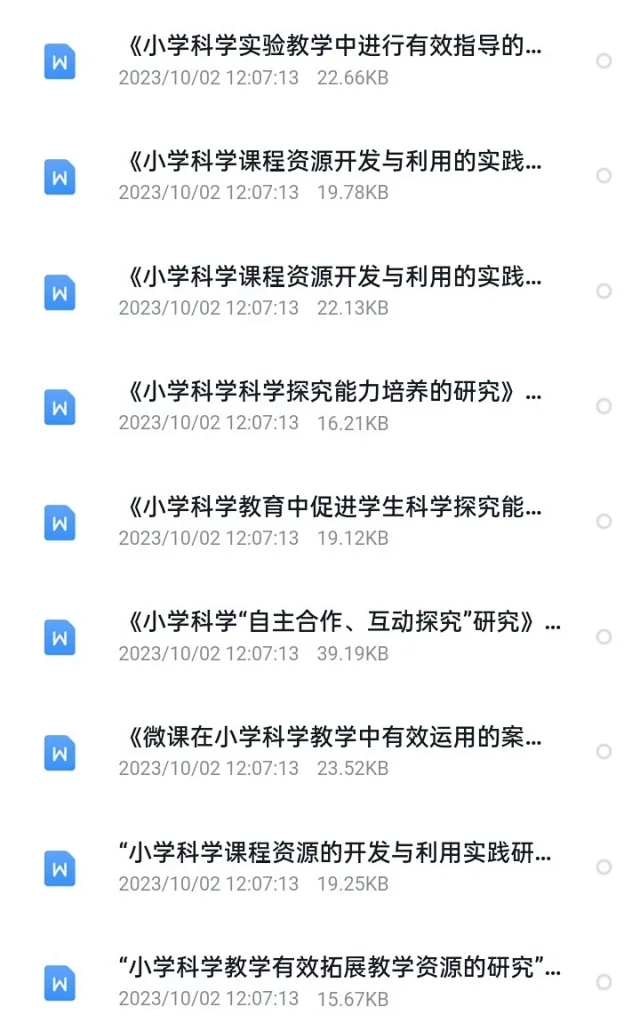Select the circle for the 16.21KB file

[604, 406]
